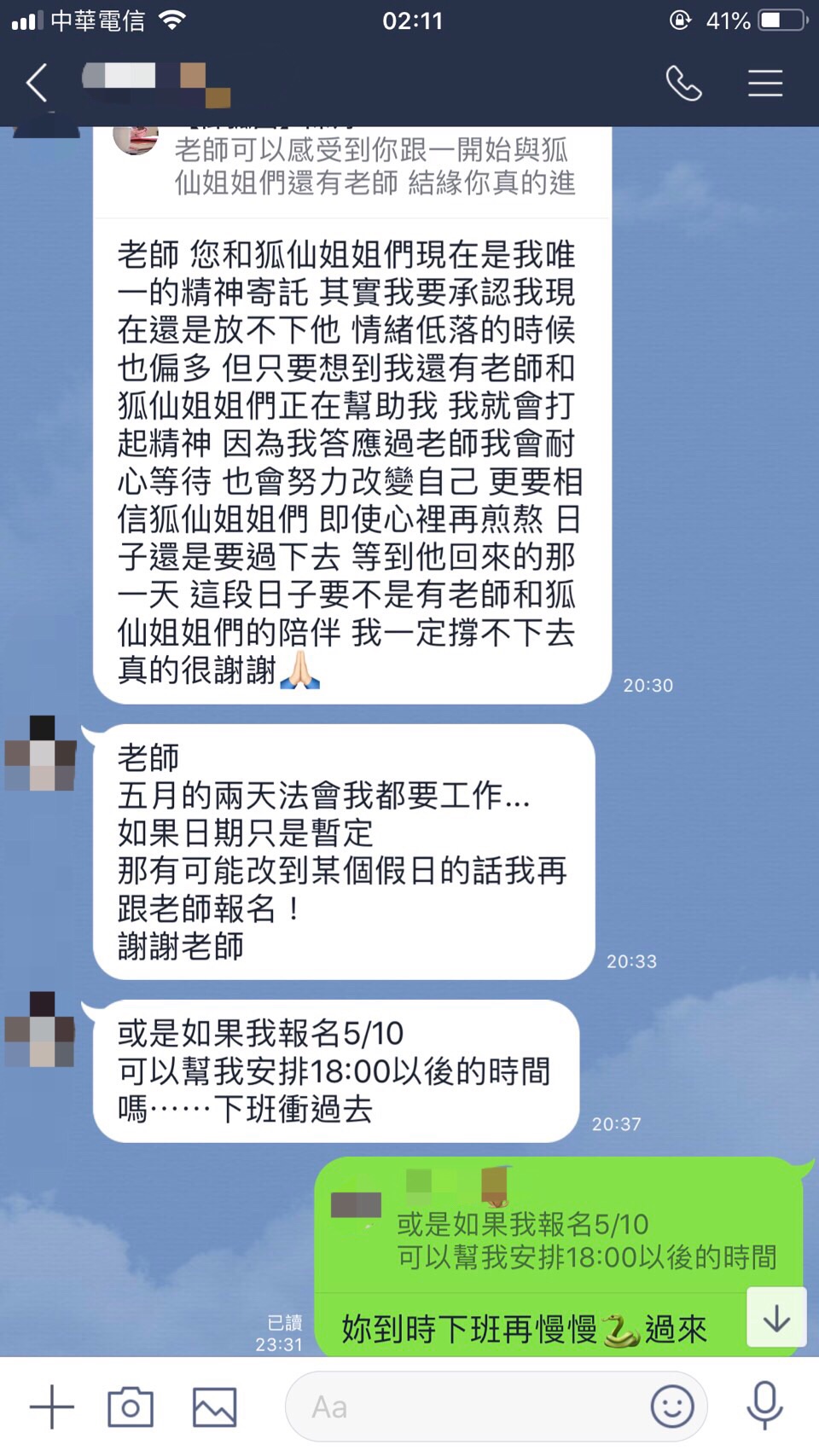Open sender's avatar beside the 20:33 message
This screenshot has width=819, height=1456.
point(41,754)
